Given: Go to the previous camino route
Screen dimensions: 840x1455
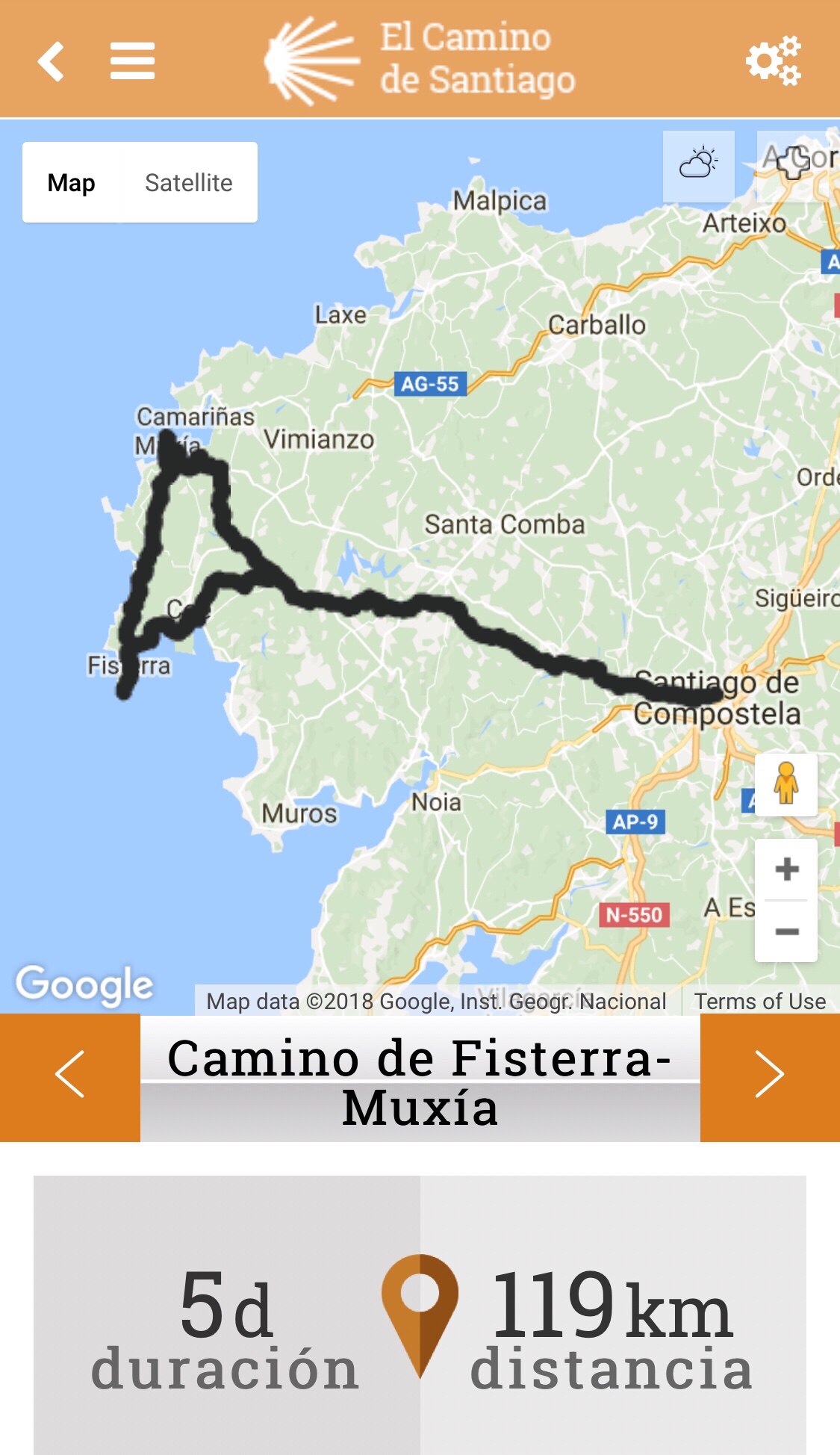Looking at the screenshot, I should [70, 1076].
